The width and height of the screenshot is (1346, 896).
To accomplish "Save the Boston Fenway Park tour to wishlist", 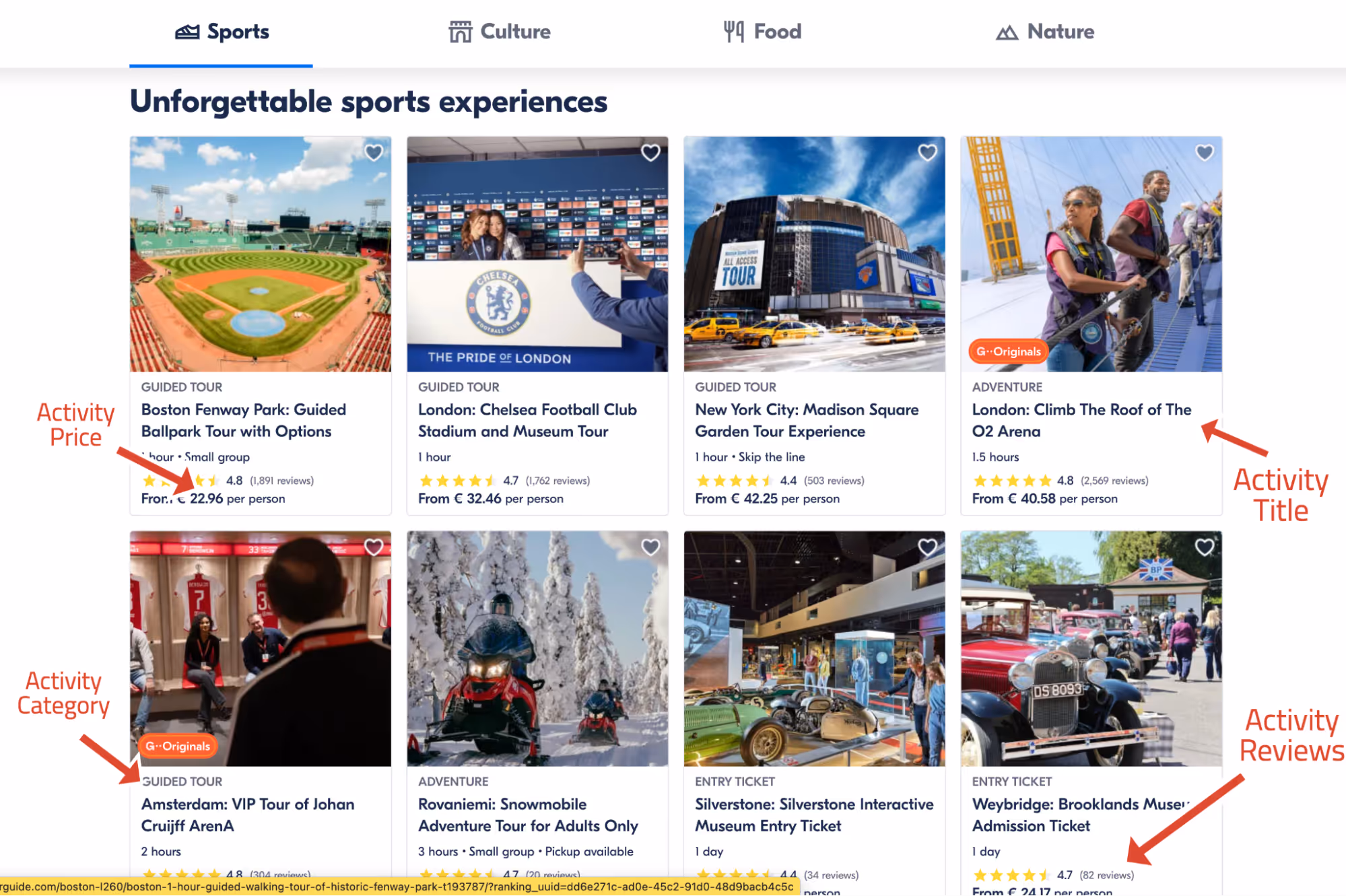I will tap(374, 153).
